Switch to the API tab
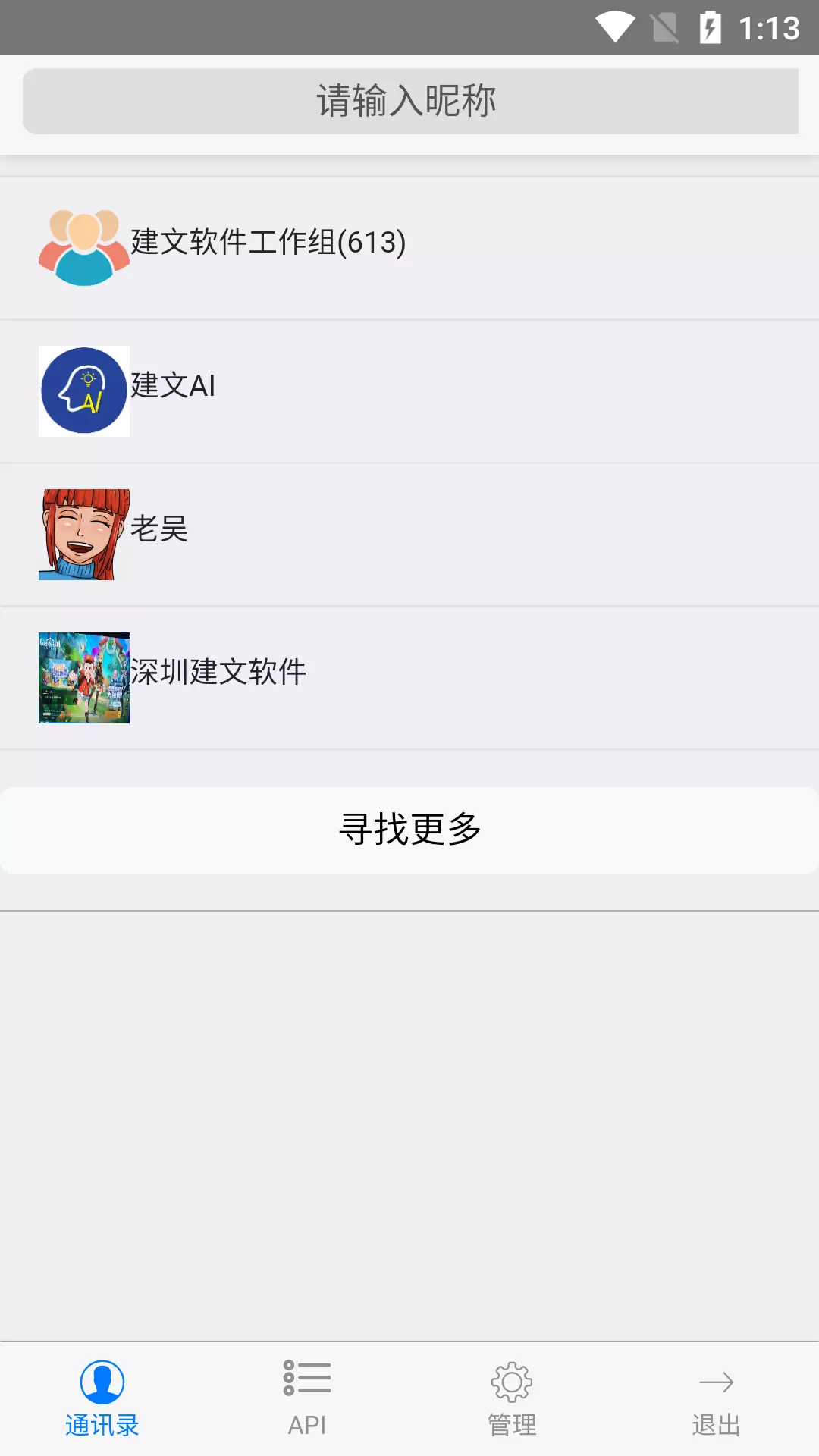 pos(307,1398)
